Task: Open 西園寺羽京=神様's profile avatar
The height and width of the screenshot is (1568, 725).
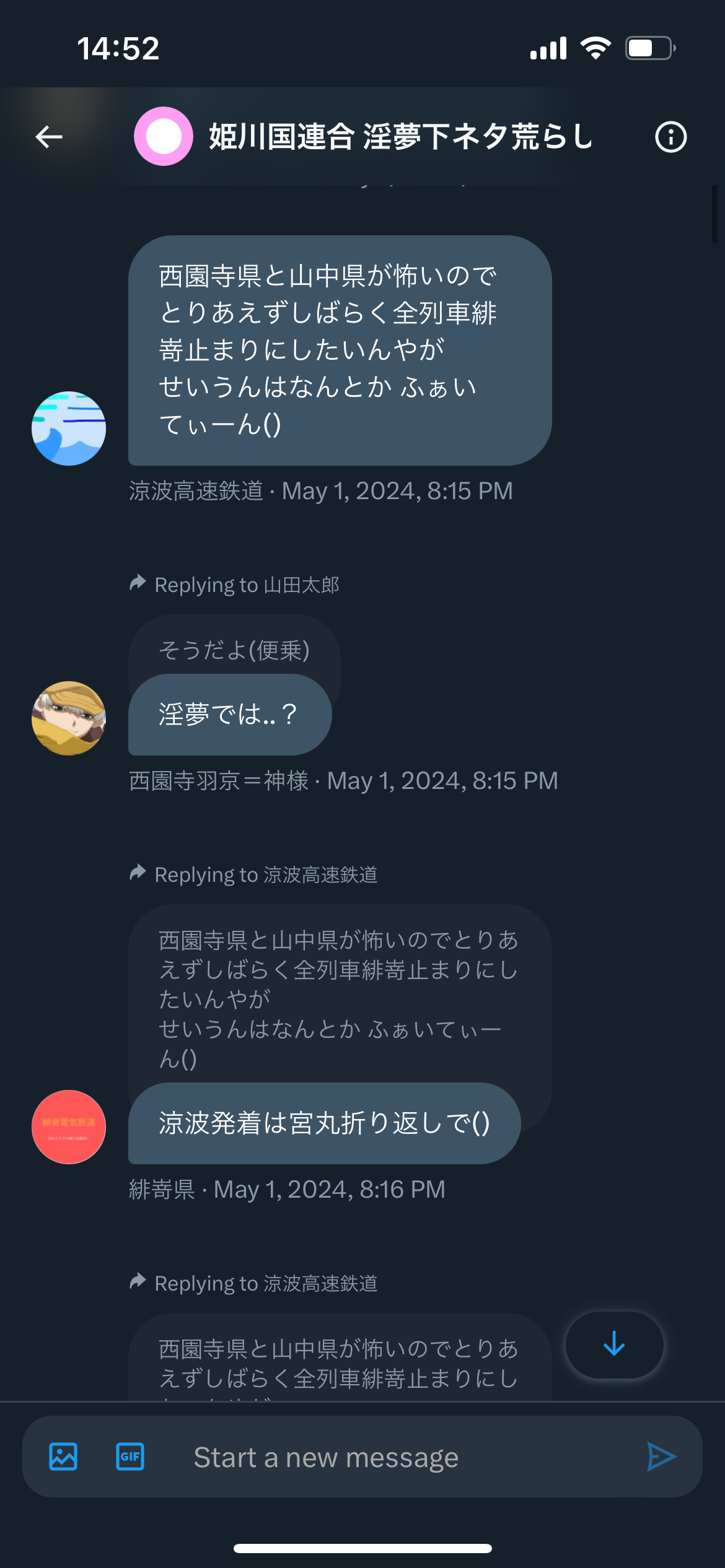Action: pos(69,718)
